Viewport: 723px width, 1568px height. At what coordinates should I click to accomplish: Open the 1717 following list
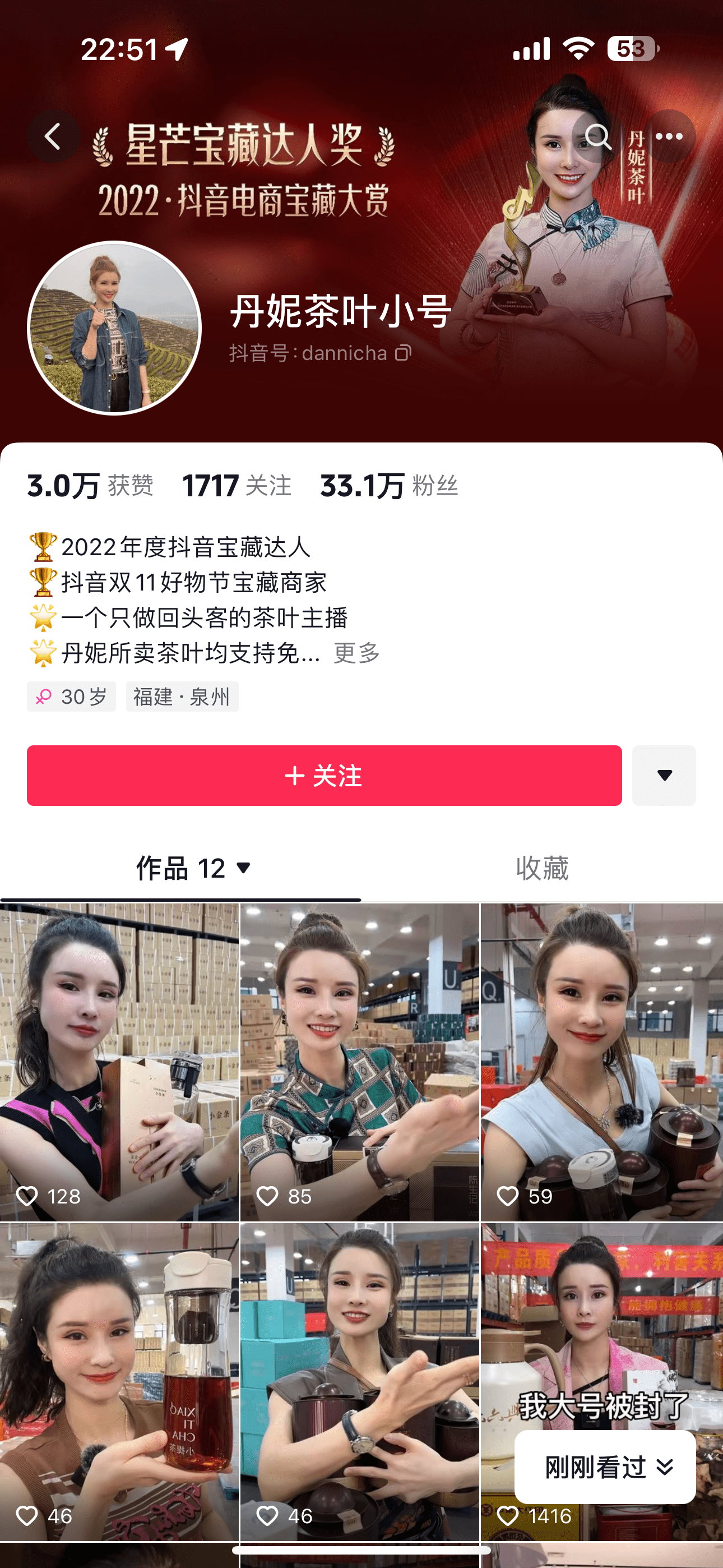click(236, 486)
